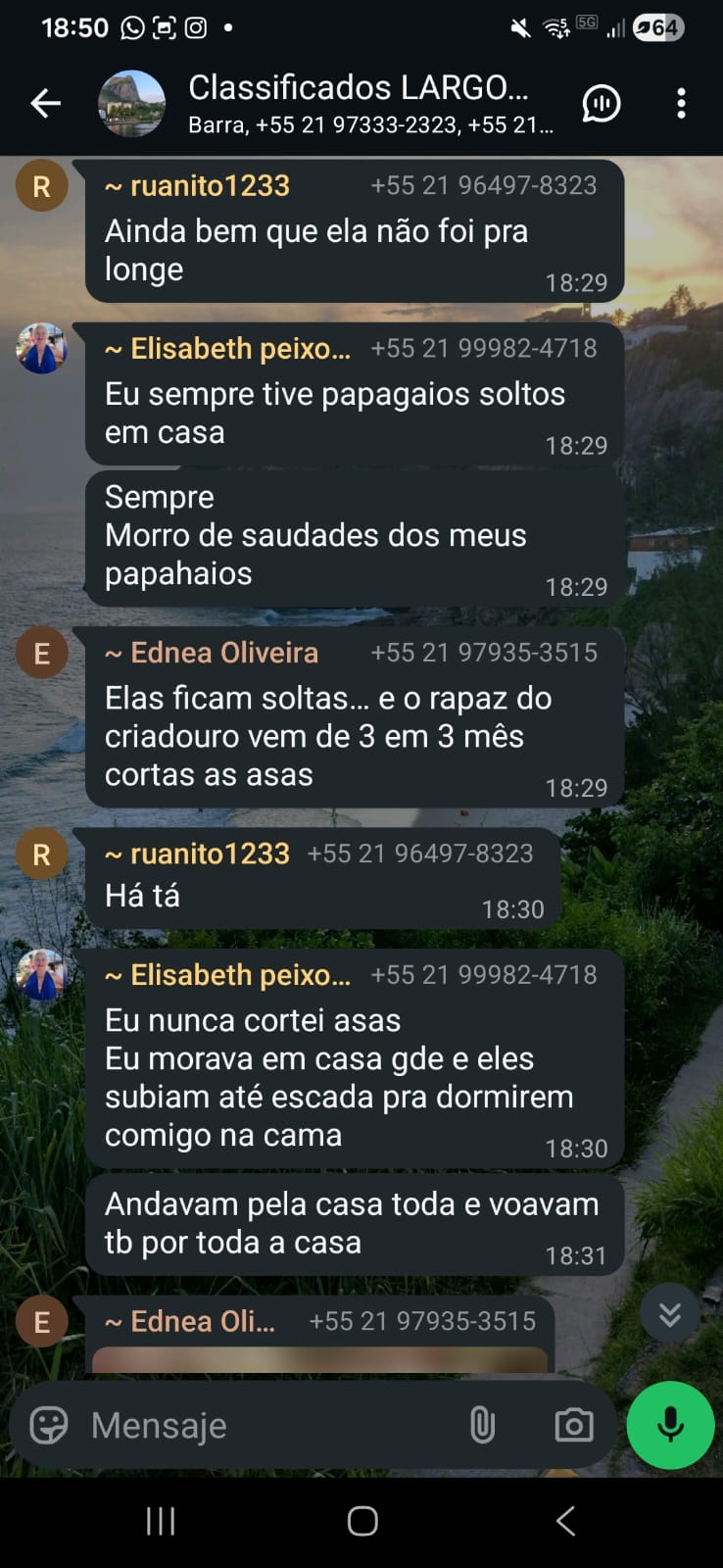Viewport: 723px width, 1568px height.
Task: Open the overflow menu
Action: (x=681, y=103)
